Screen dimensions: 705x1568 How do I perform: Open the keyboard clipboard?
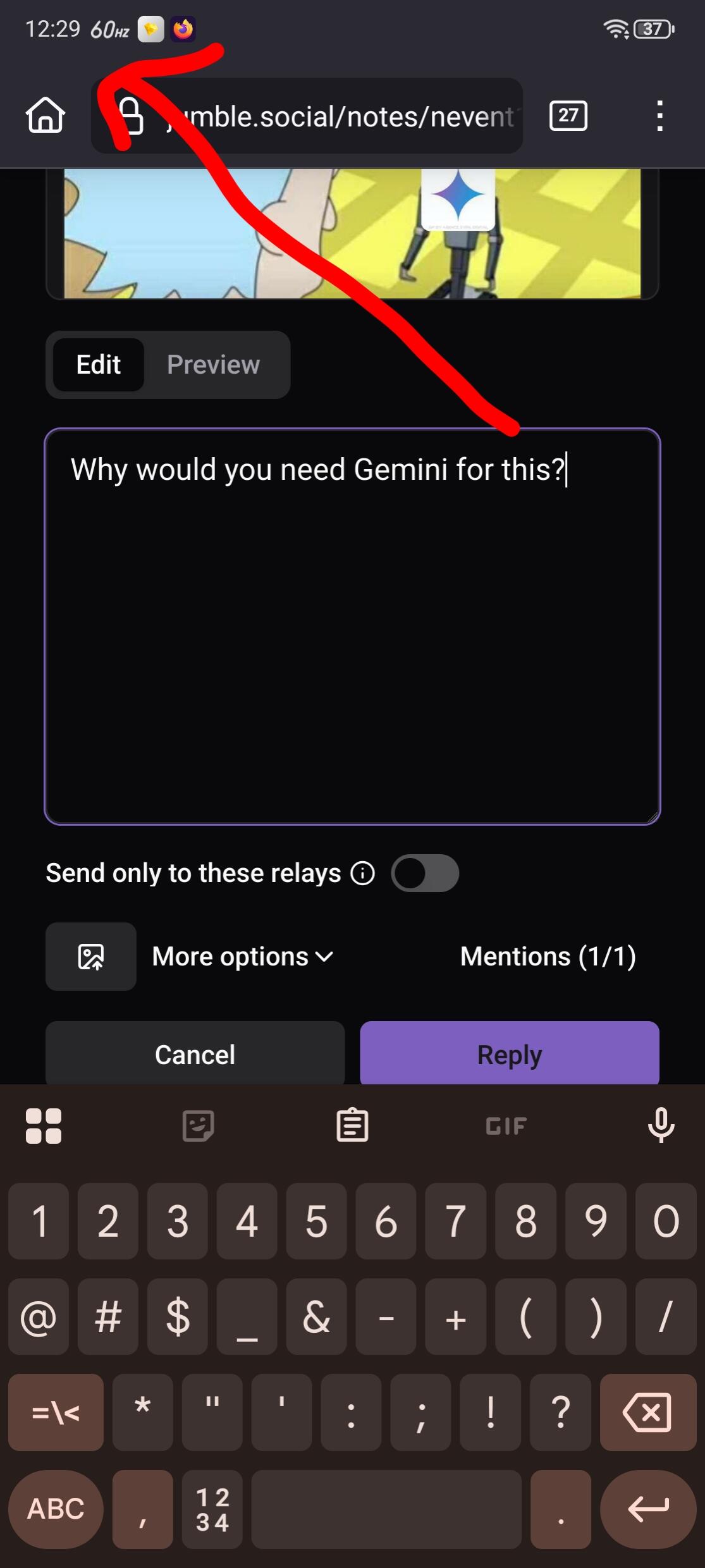click(352, 1125)
